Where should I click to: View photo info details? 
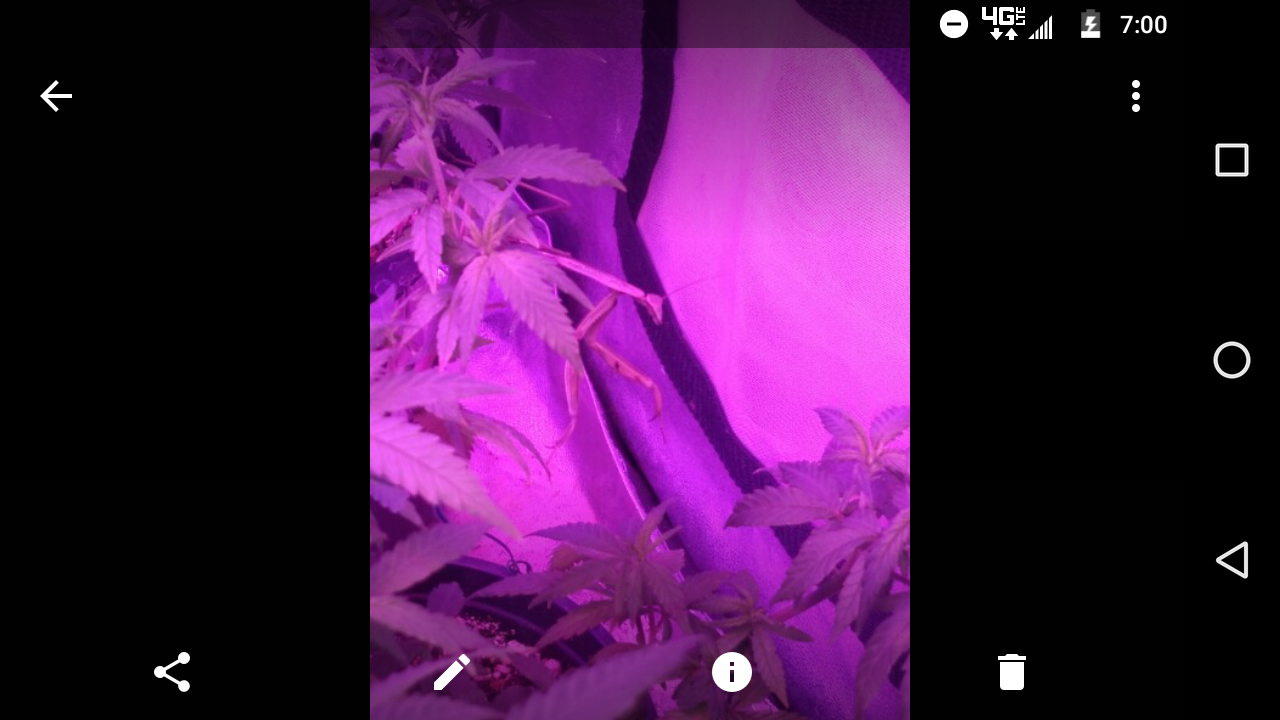coord(732,672)
